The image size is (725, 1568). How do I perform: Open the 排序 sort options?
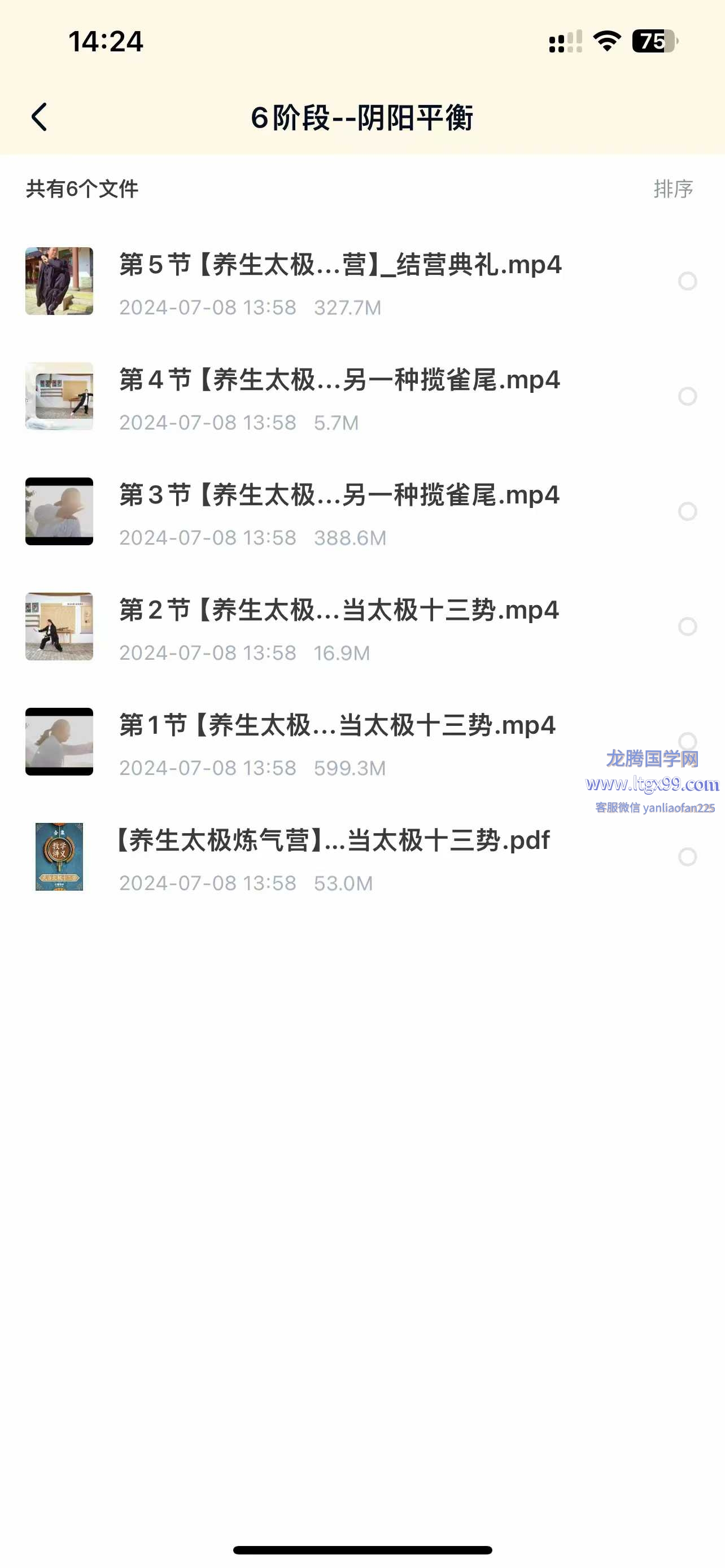click(x=672, y=189)
